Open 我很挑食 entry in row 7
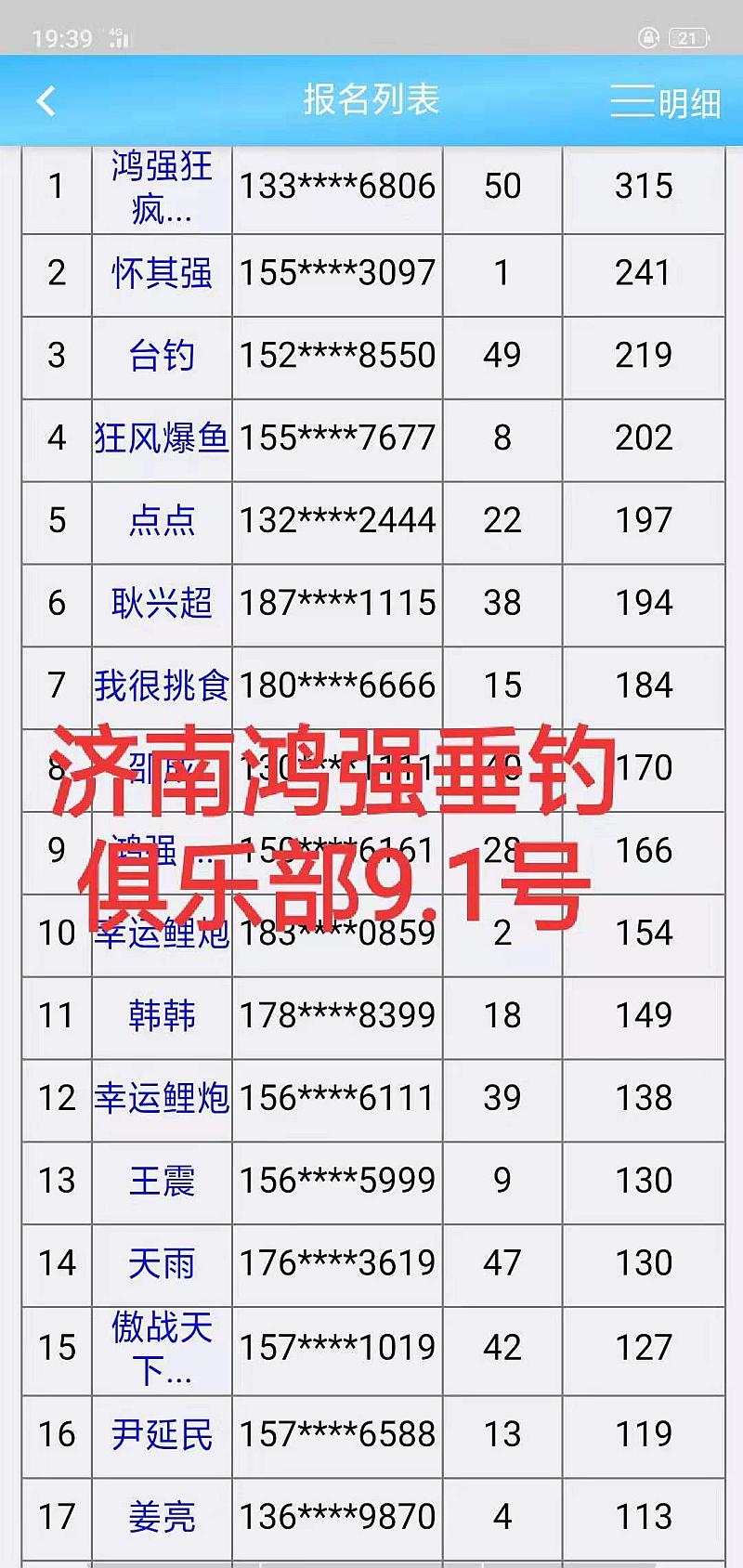Viewport: 743px width, 1568px height. pyautogui.click(x=162, y=686)
